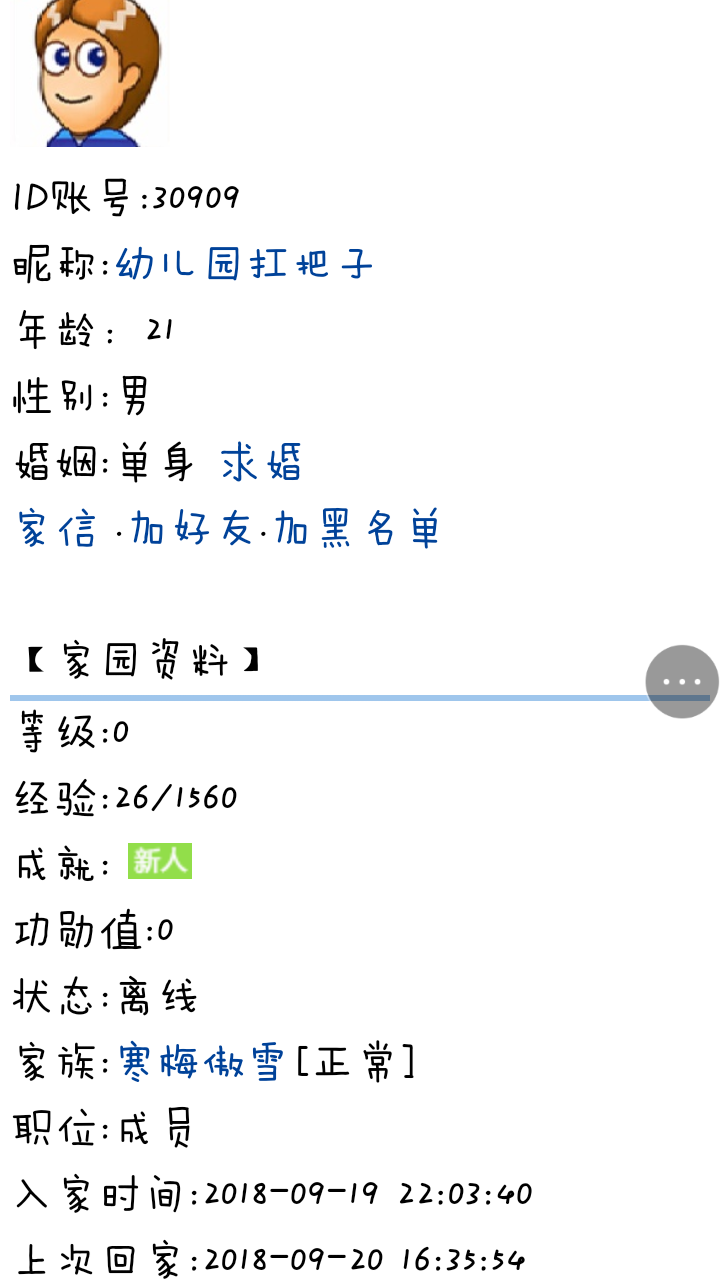Open the floating three-dot menu button

(x=682, y=681)
